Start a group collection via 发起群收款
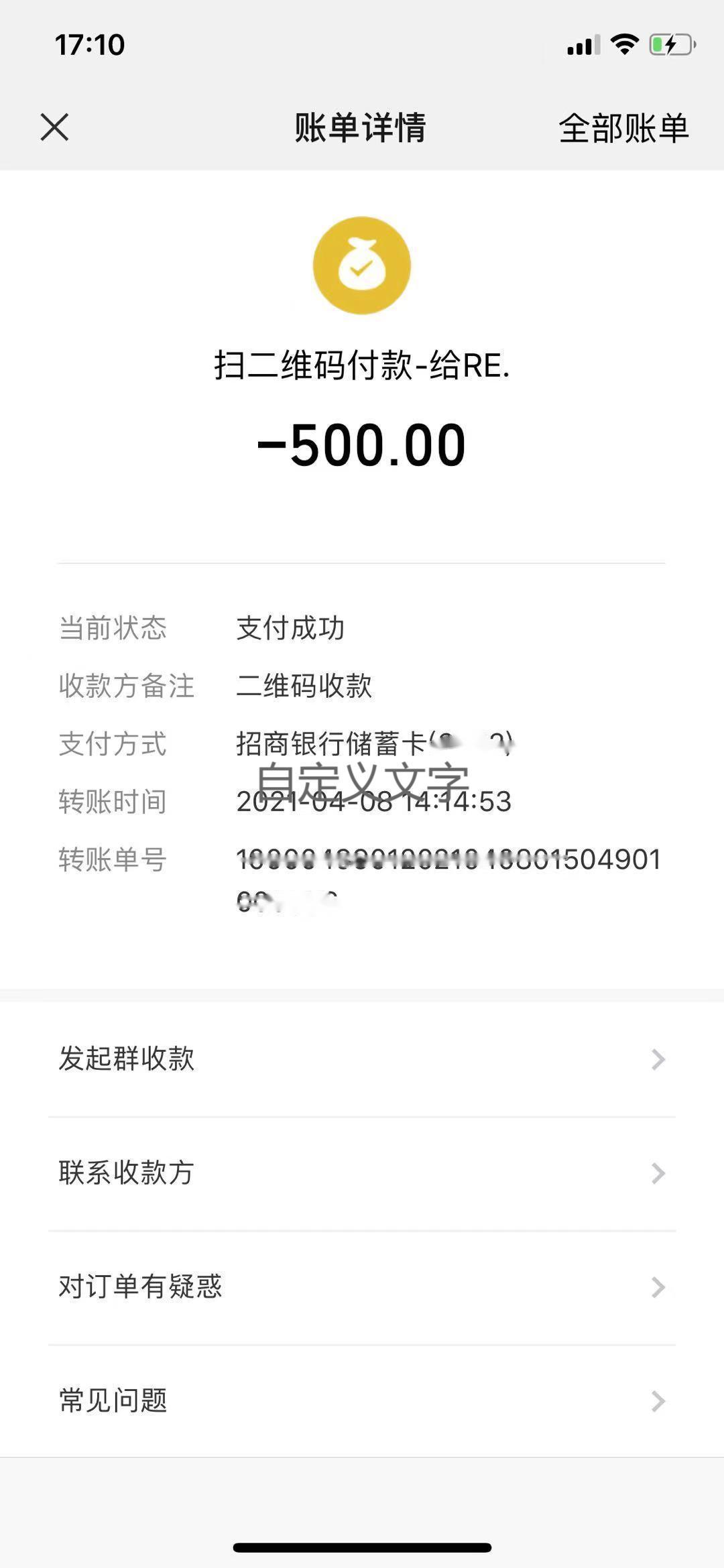724x1568 pixels. pos(362,1059)
